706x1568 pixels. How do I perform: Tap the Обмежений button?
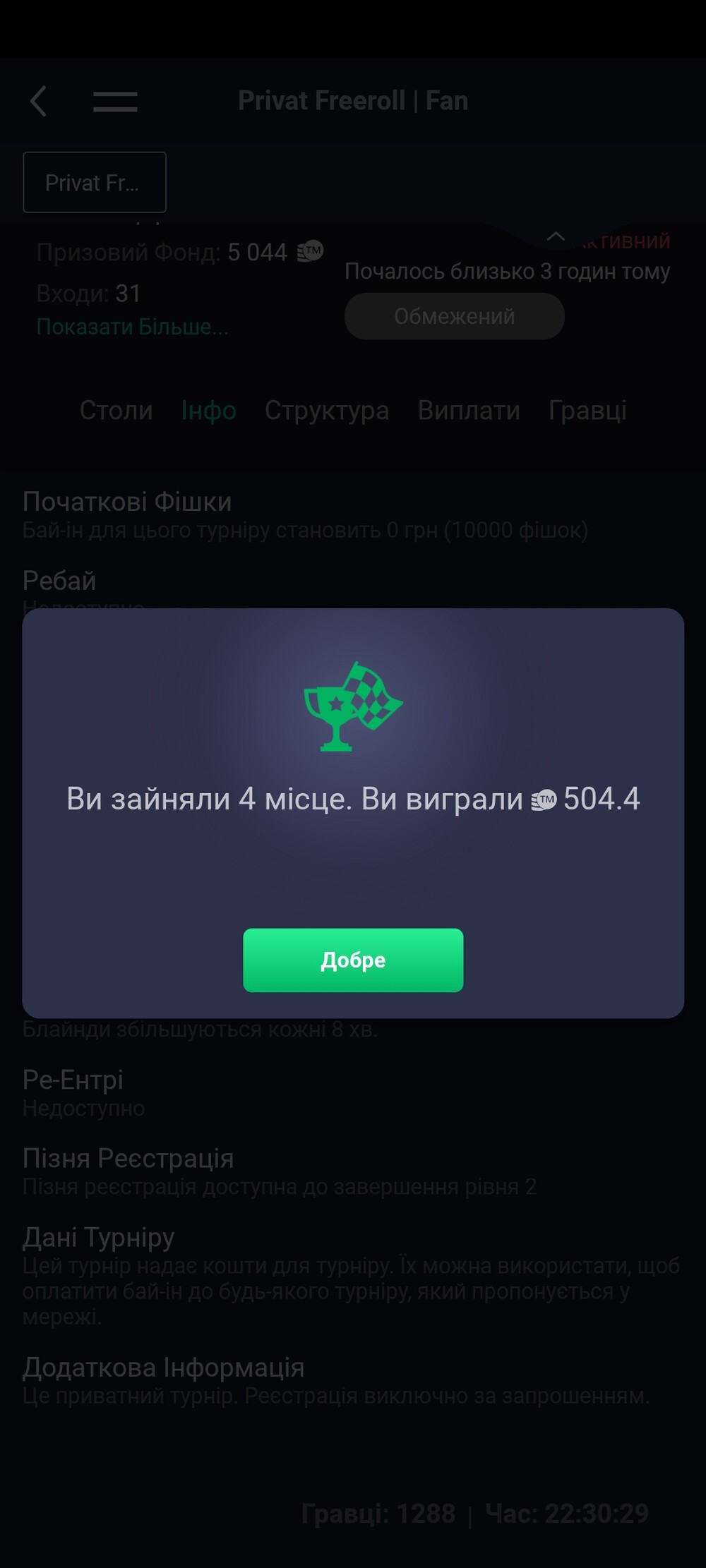454,316
